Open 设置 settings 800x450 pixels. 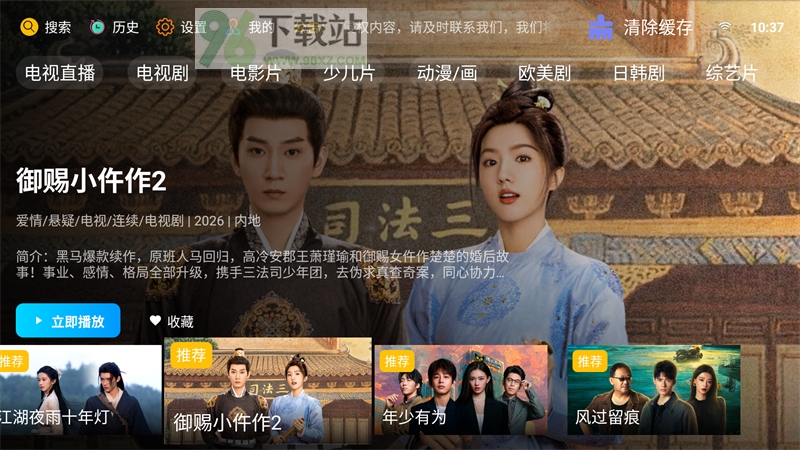181,27
